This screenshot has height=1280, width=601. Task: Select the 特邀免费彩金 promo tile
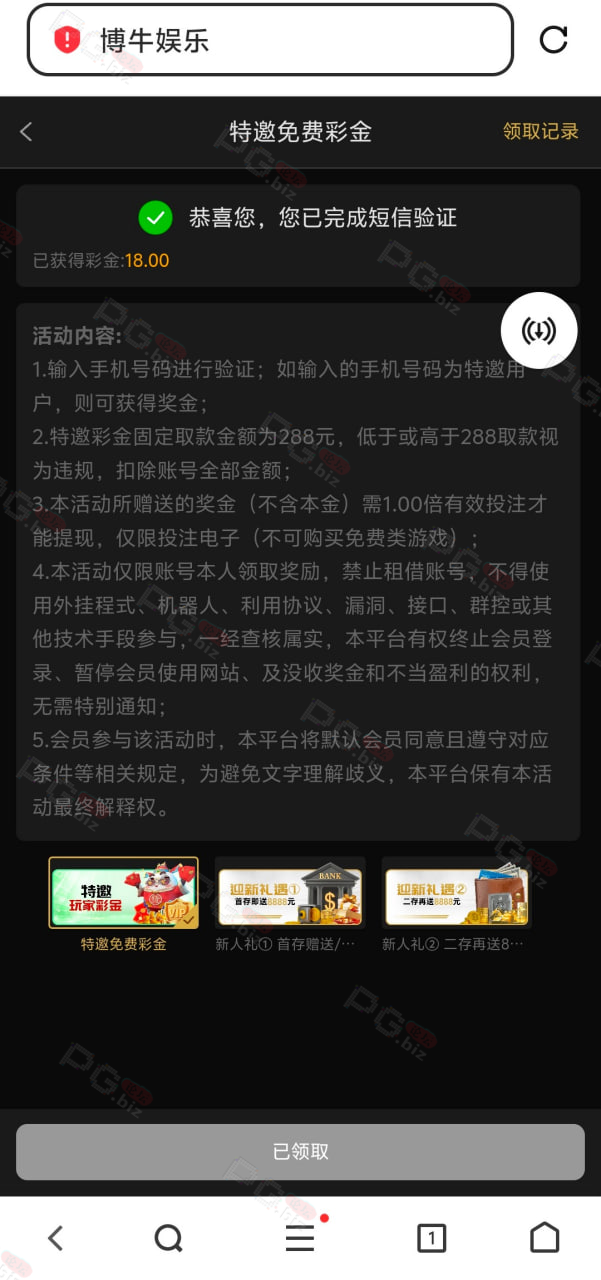(124, 904)
